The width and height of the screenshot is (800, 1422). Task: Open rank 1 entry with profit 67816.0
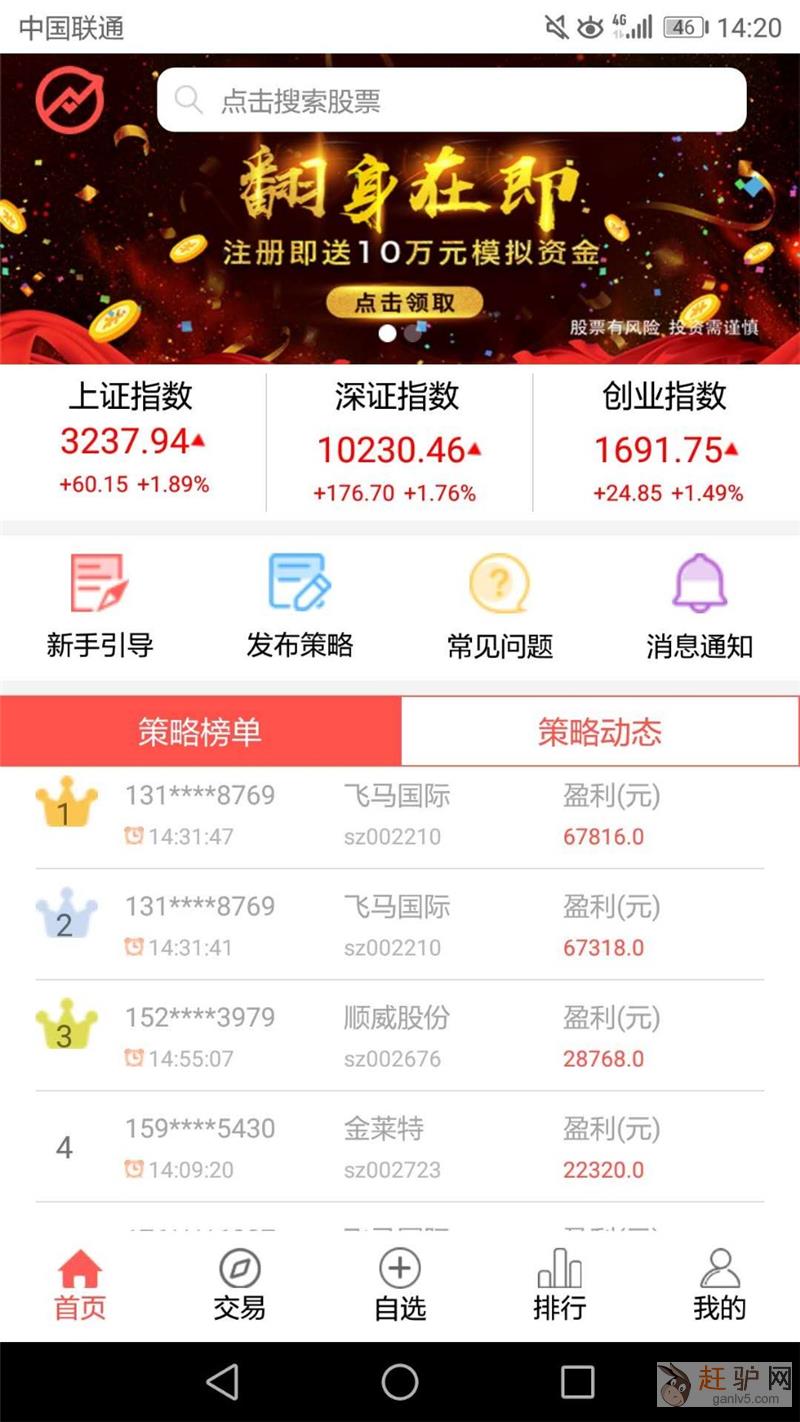click(400, 815)
